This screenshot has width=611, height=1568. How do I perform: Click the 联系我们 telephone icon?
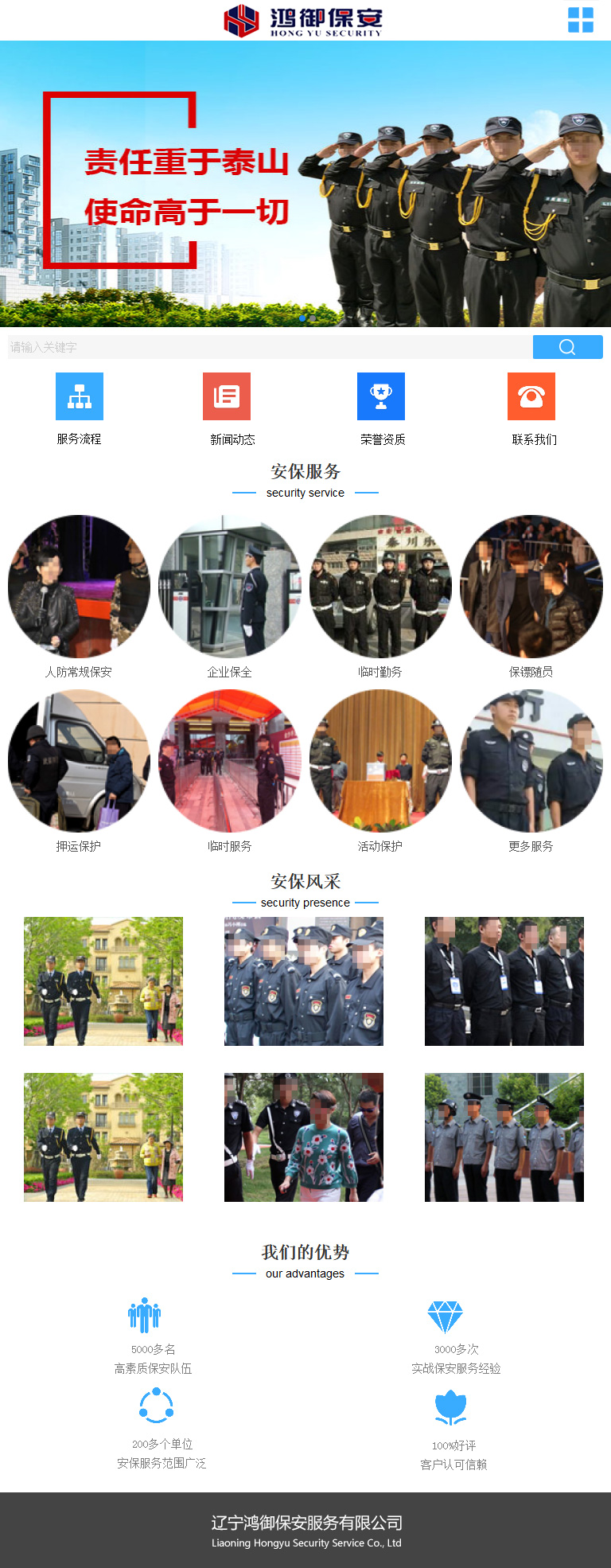531,396
